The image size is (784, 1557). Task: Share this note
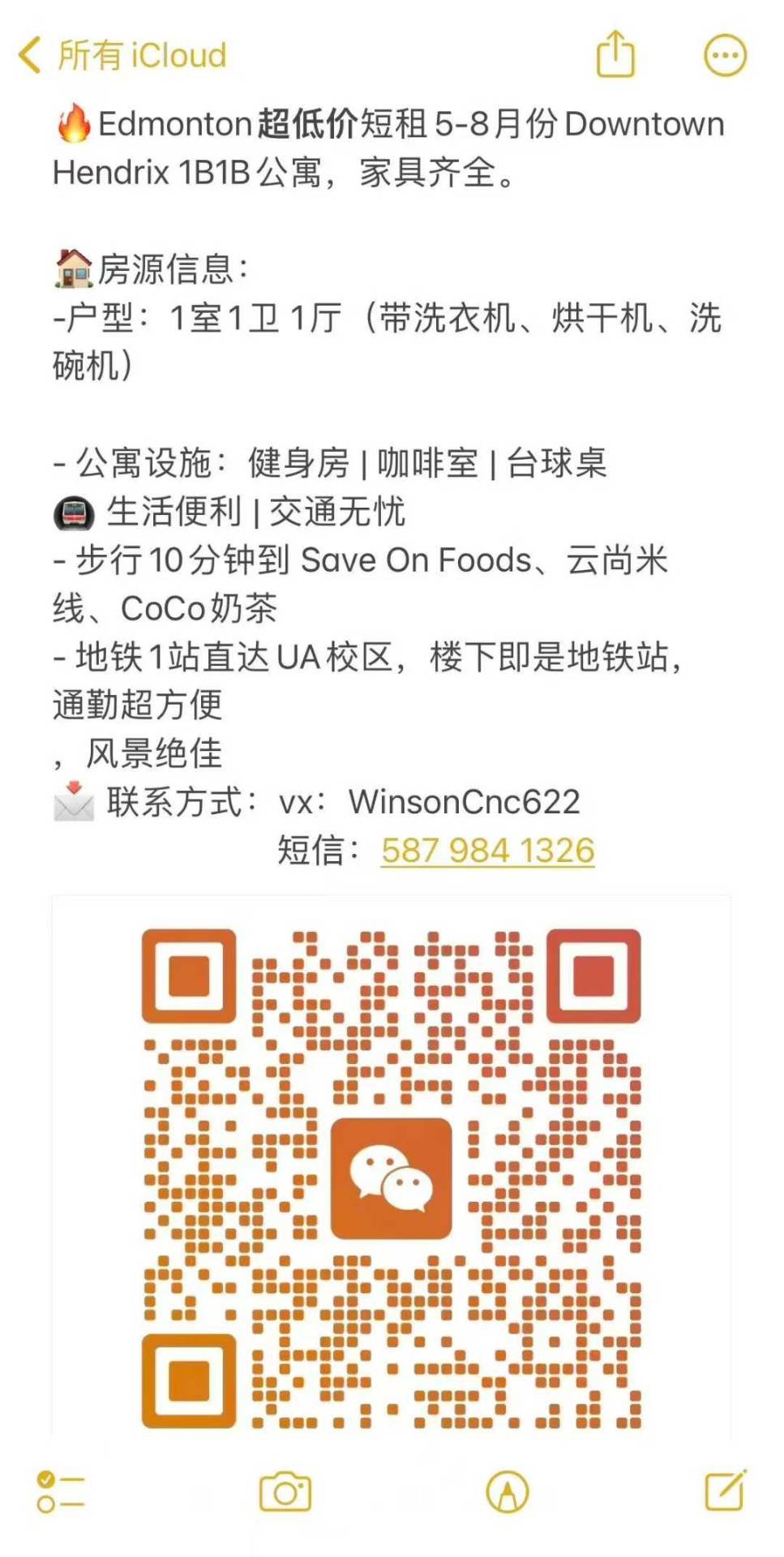[615, 54]
